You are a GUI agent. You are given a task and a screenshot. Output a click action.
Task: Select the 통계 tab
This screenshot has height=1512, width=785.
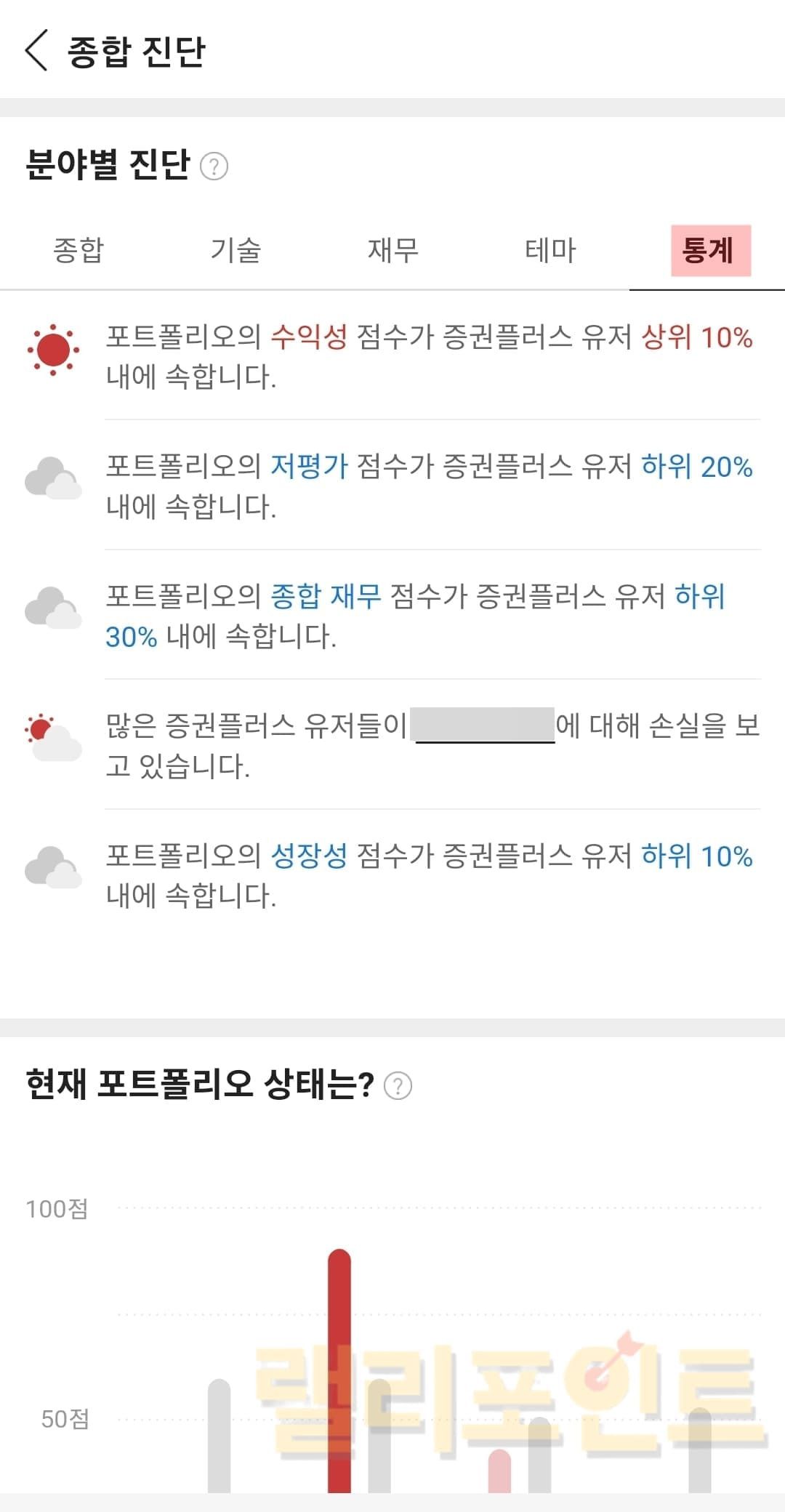coord(709,251)
